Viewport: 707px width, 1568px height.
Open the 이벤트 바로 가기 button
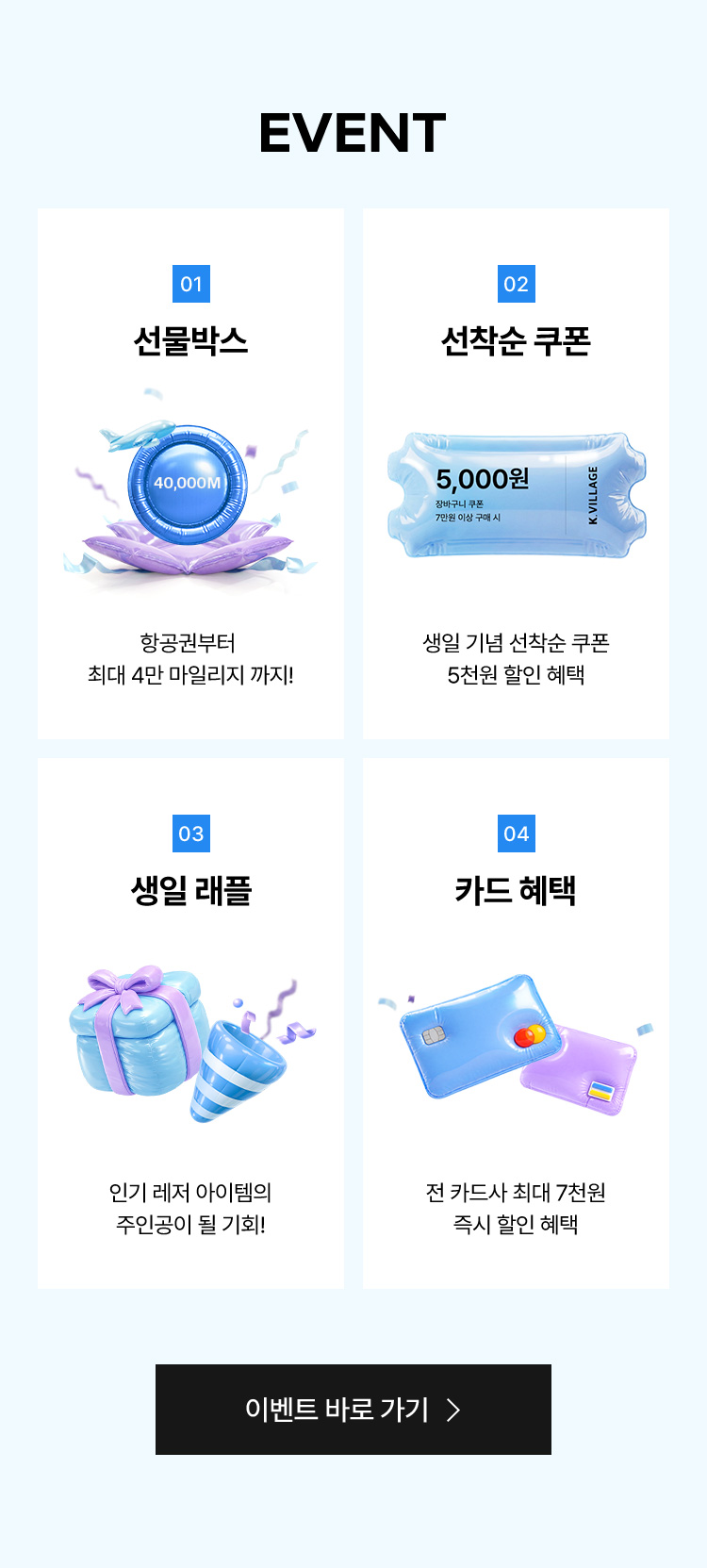(x=353, y=1409)
